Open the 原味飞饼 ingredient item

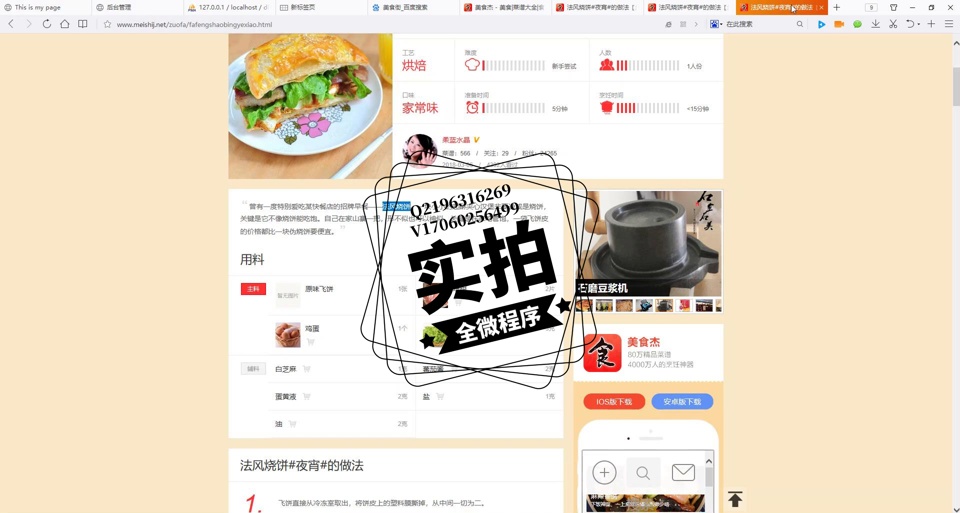tap(319, 289)
